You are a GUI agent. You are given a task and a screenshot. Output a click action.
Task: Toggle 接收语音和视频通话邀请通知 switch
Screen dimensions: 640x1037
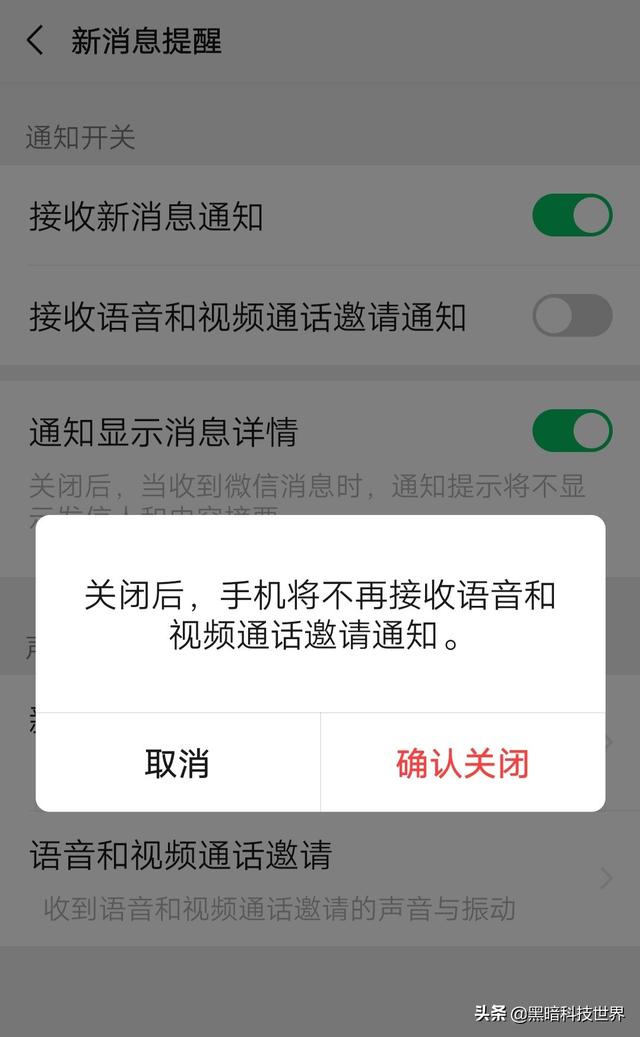(572, 316)
